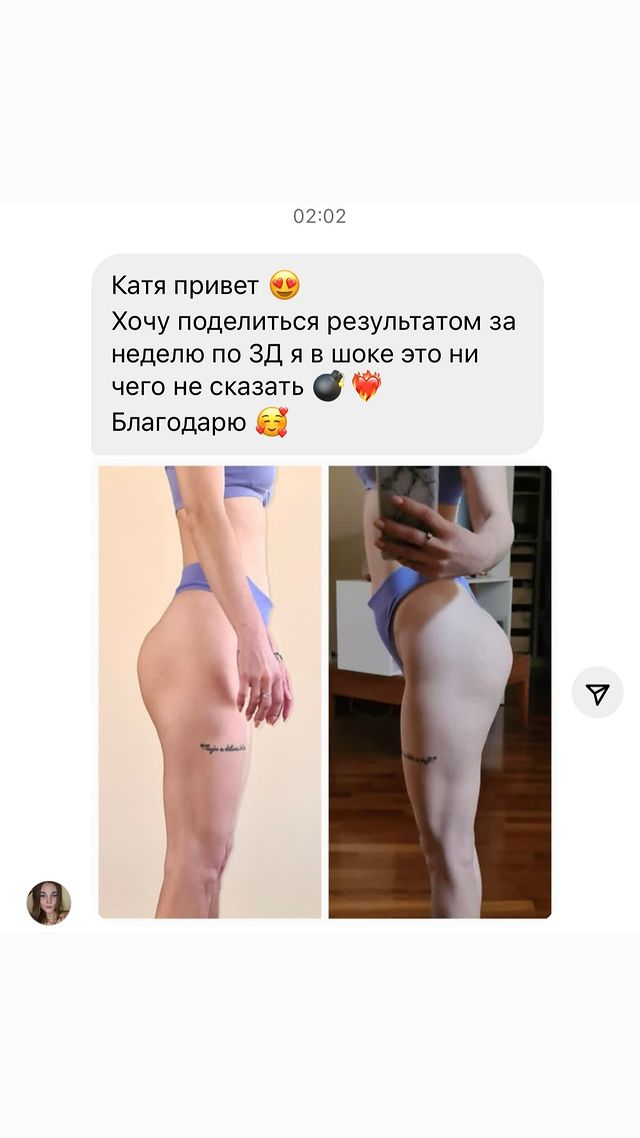Screen dimensions: 640x1138
Task: Tap the paper-plane share icon beside the photos
Action: point(597,692)
